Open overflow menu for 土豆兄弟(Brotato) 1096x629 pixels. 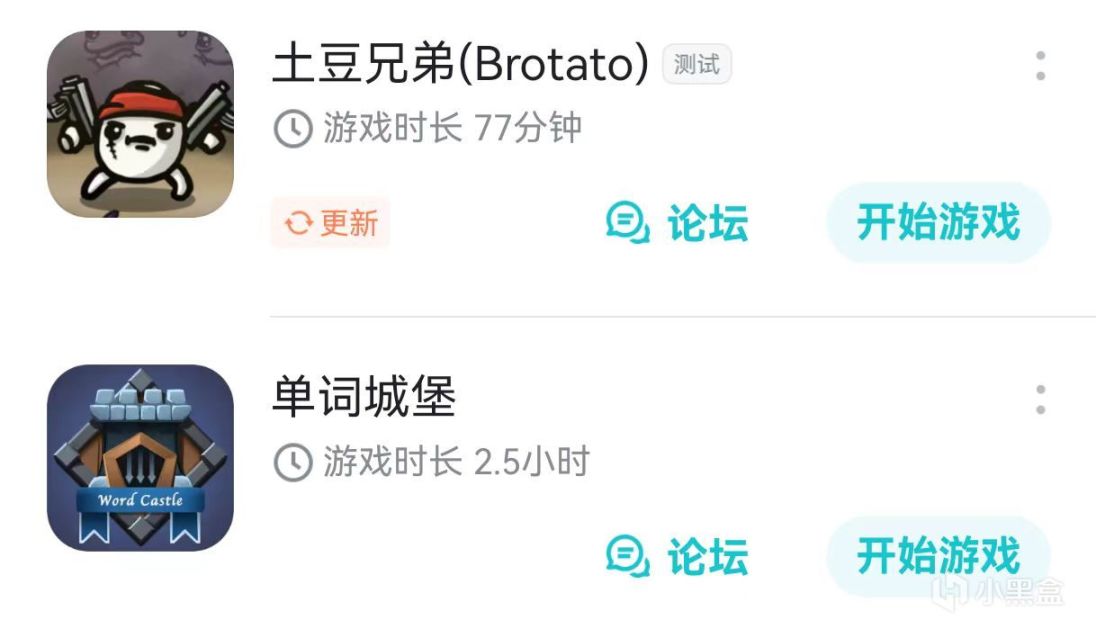point(1040,66)
